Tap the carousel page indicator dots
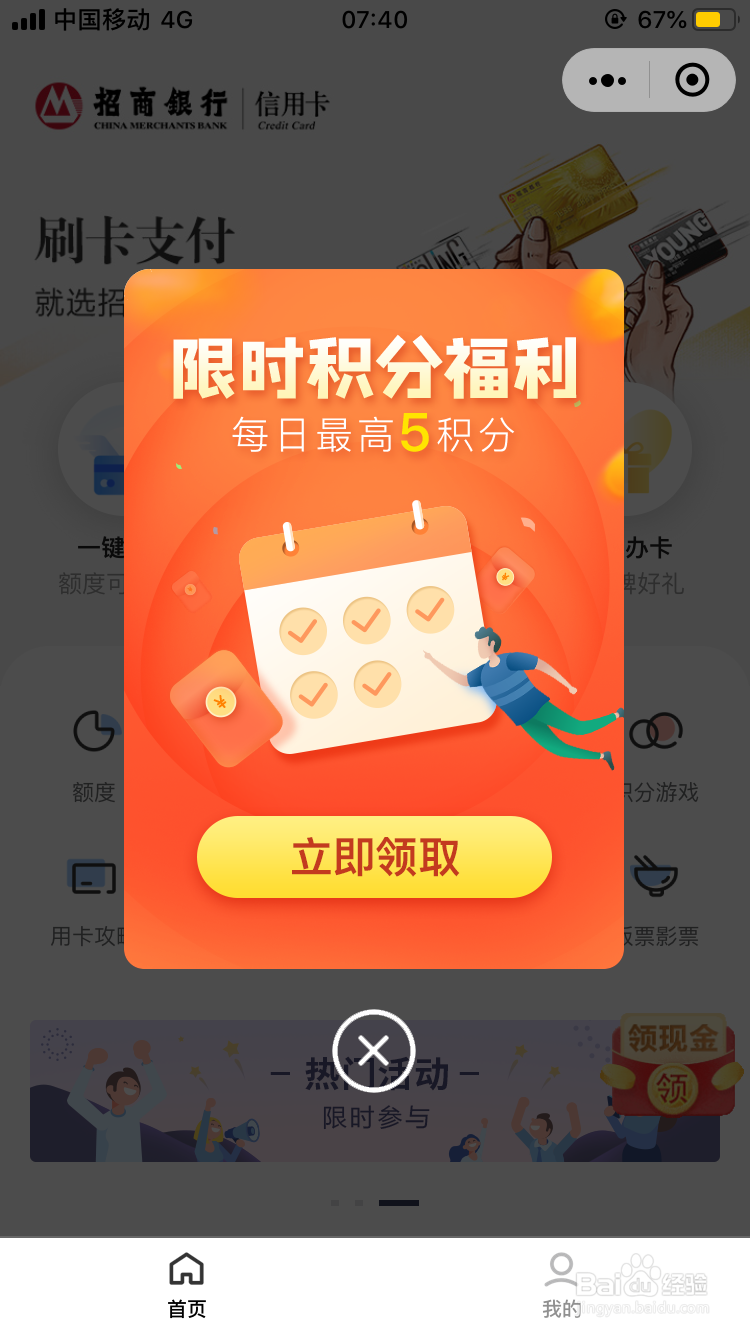 coord(374,1203)
